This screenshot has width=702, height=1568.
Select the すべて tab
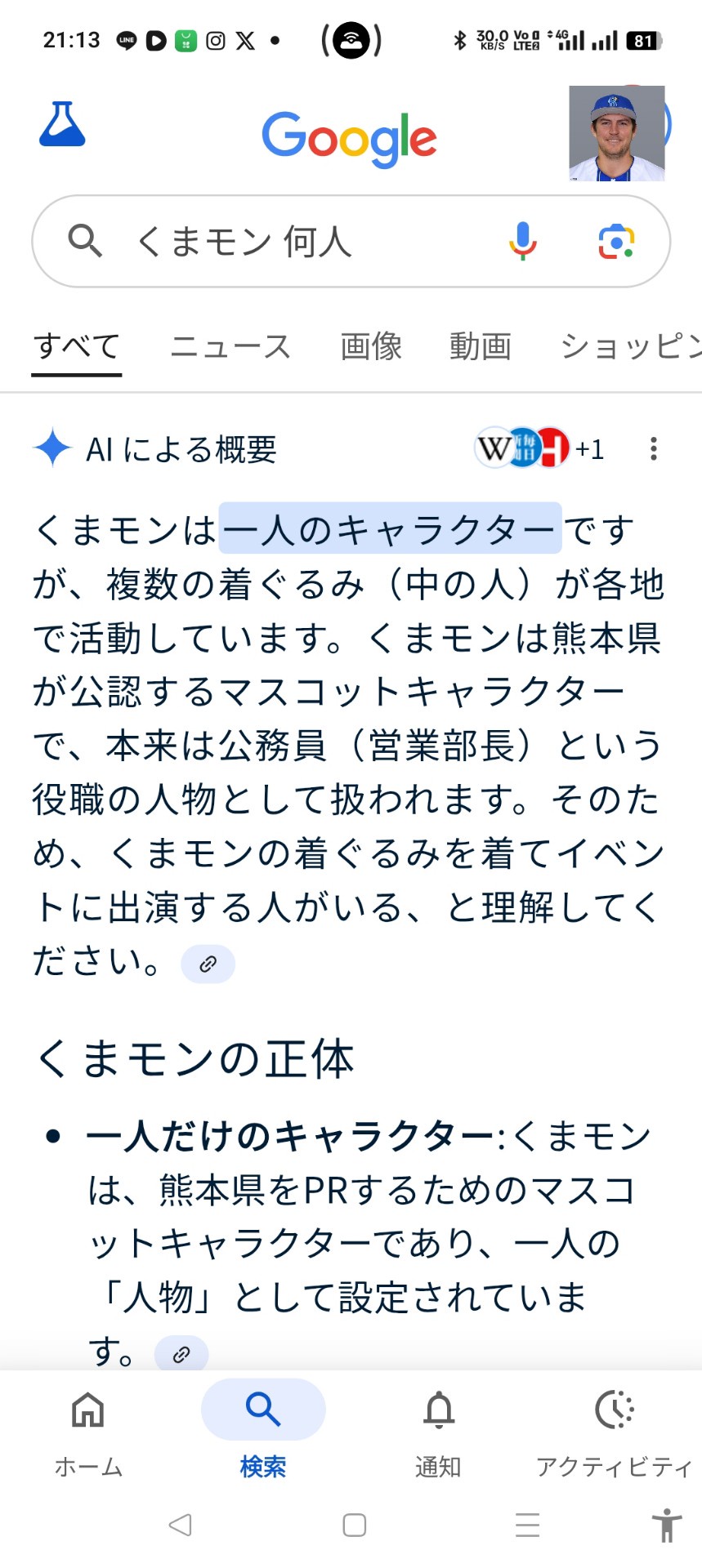(x=77, y=346)
